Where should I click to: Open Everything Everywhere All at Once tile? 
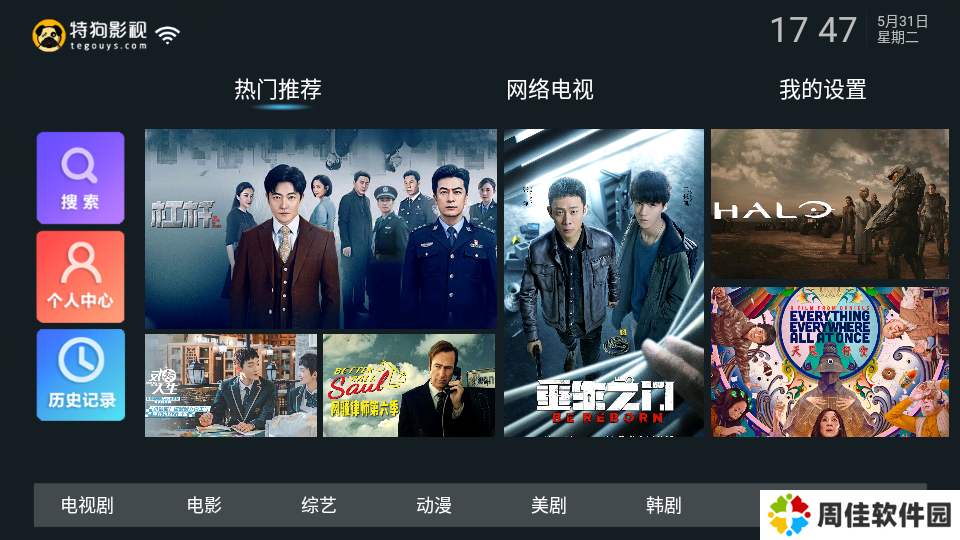[829, 362]
